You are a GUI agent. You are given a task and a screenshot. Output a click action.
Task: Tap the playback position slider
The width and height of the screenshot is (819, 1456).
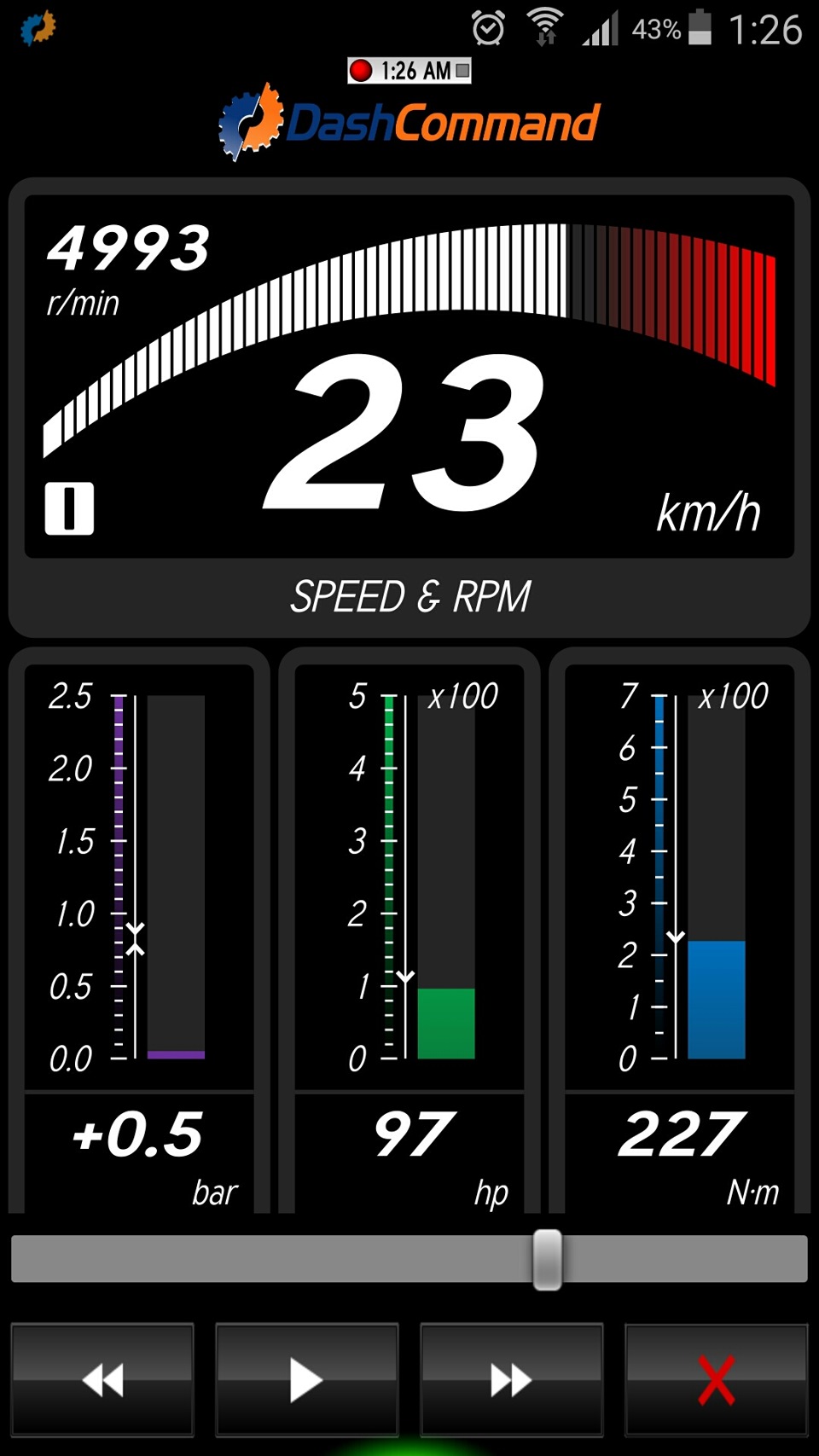pos(547,1259)
